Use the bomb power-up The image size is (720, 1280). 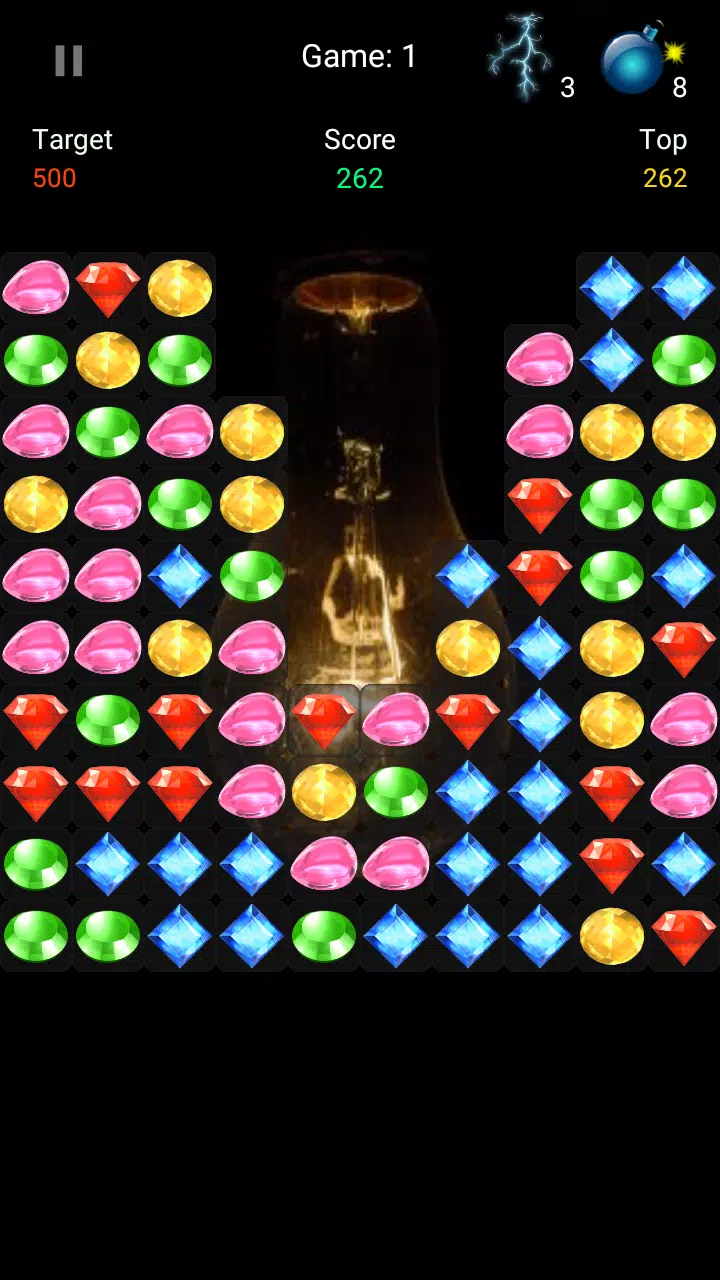point(637,58)
